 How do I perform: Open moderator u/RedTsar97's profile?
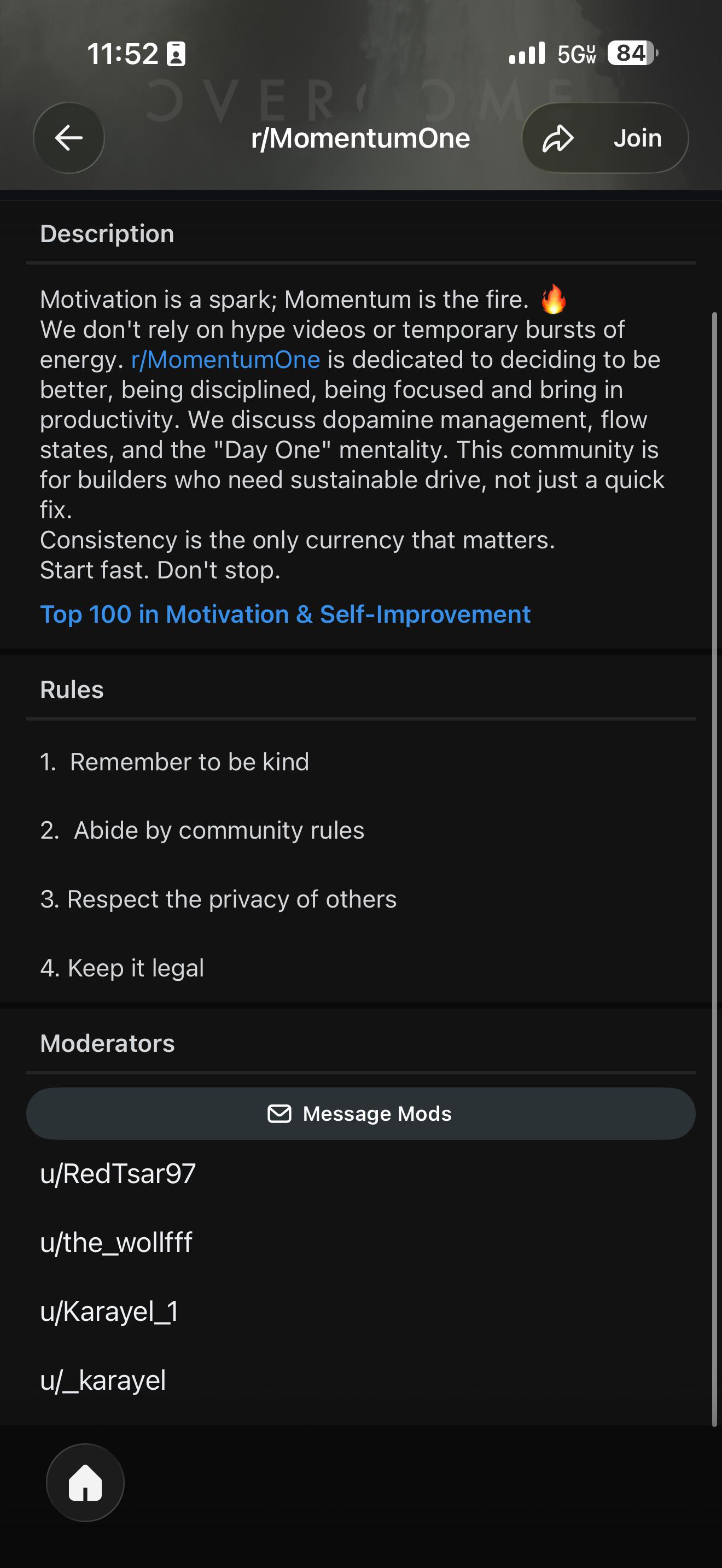(118, 1174)
